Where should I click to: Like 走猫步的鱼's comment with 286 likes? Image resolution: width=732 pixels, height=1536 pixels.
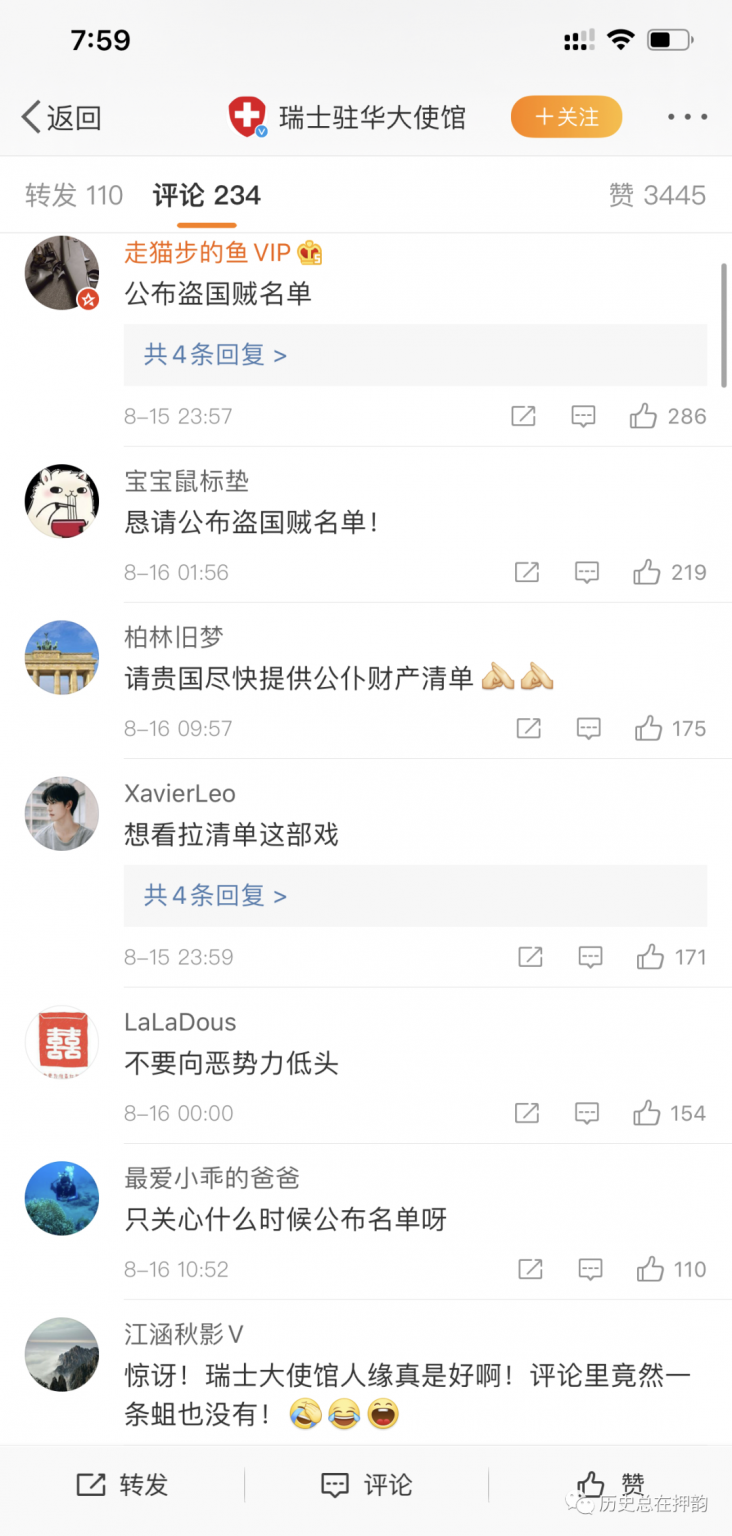[667, 417]
